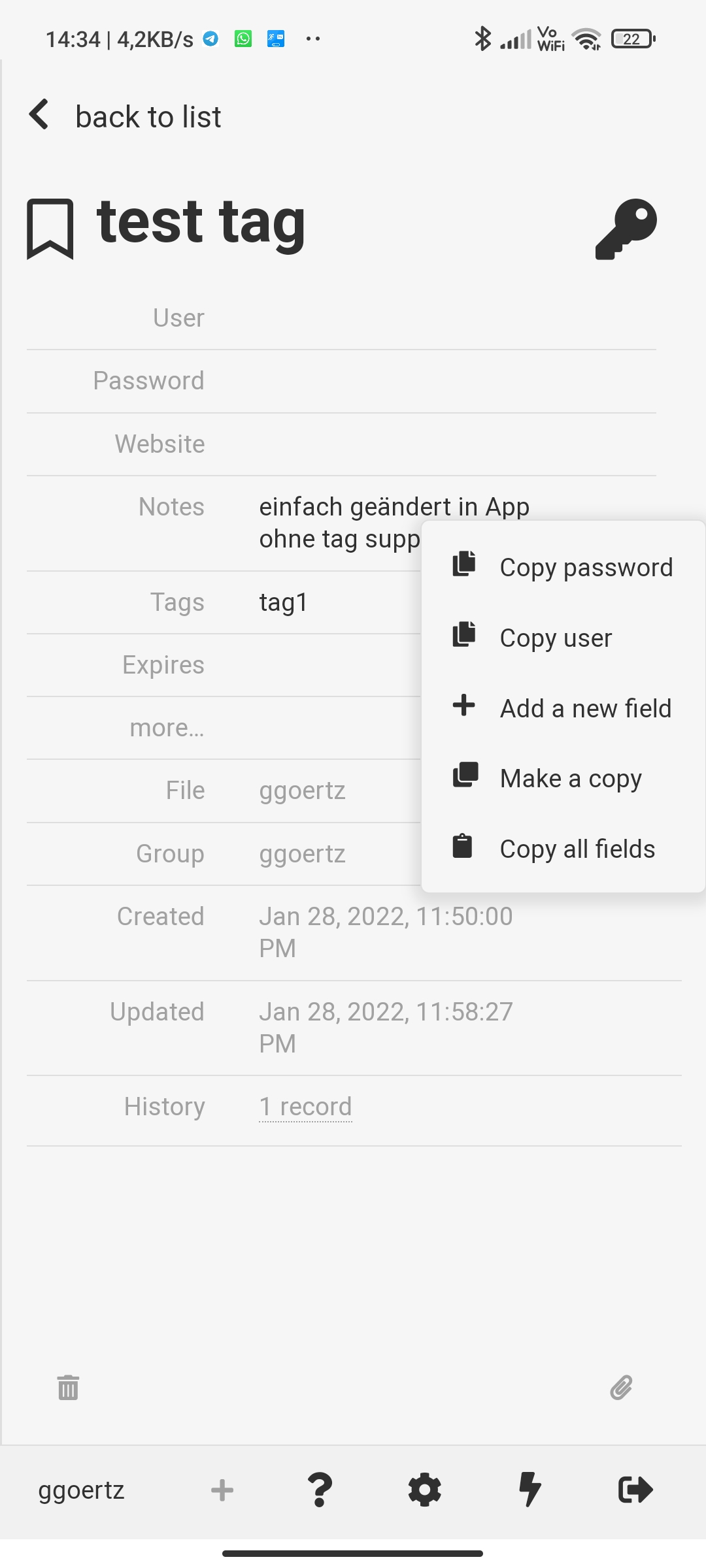706x1568 pixels.
Task: Click the back chevron arrow at top
Action: (39, 114)
